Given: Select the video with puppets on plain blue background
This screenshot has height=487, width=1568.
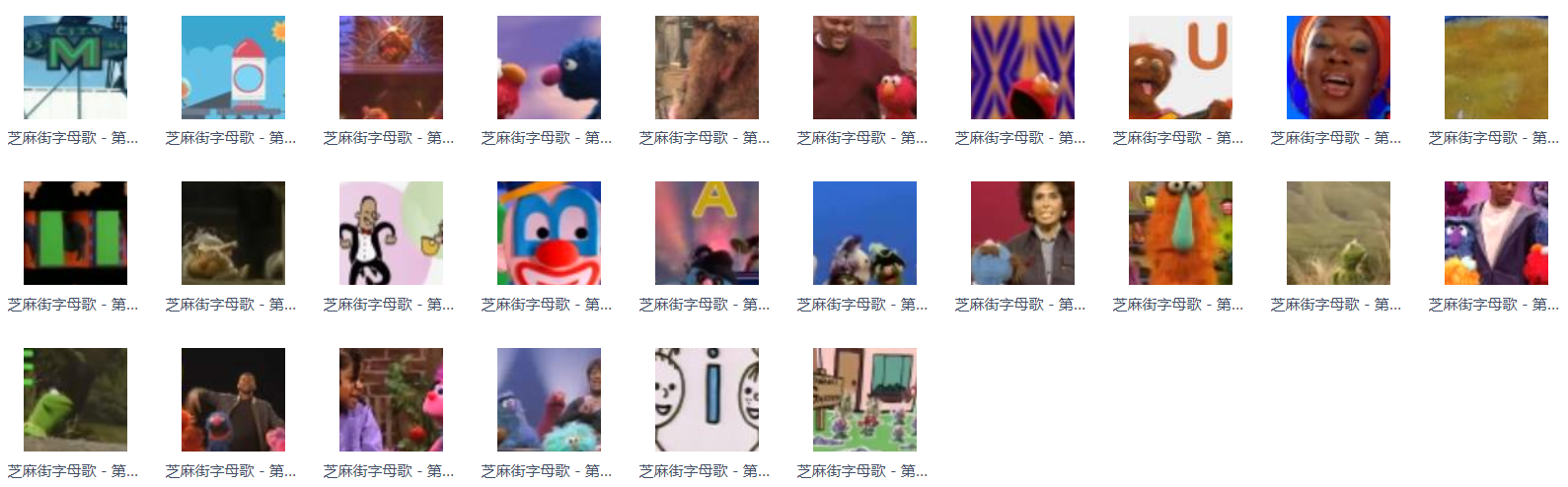Looking at the screenshot, I should point(864,233).
